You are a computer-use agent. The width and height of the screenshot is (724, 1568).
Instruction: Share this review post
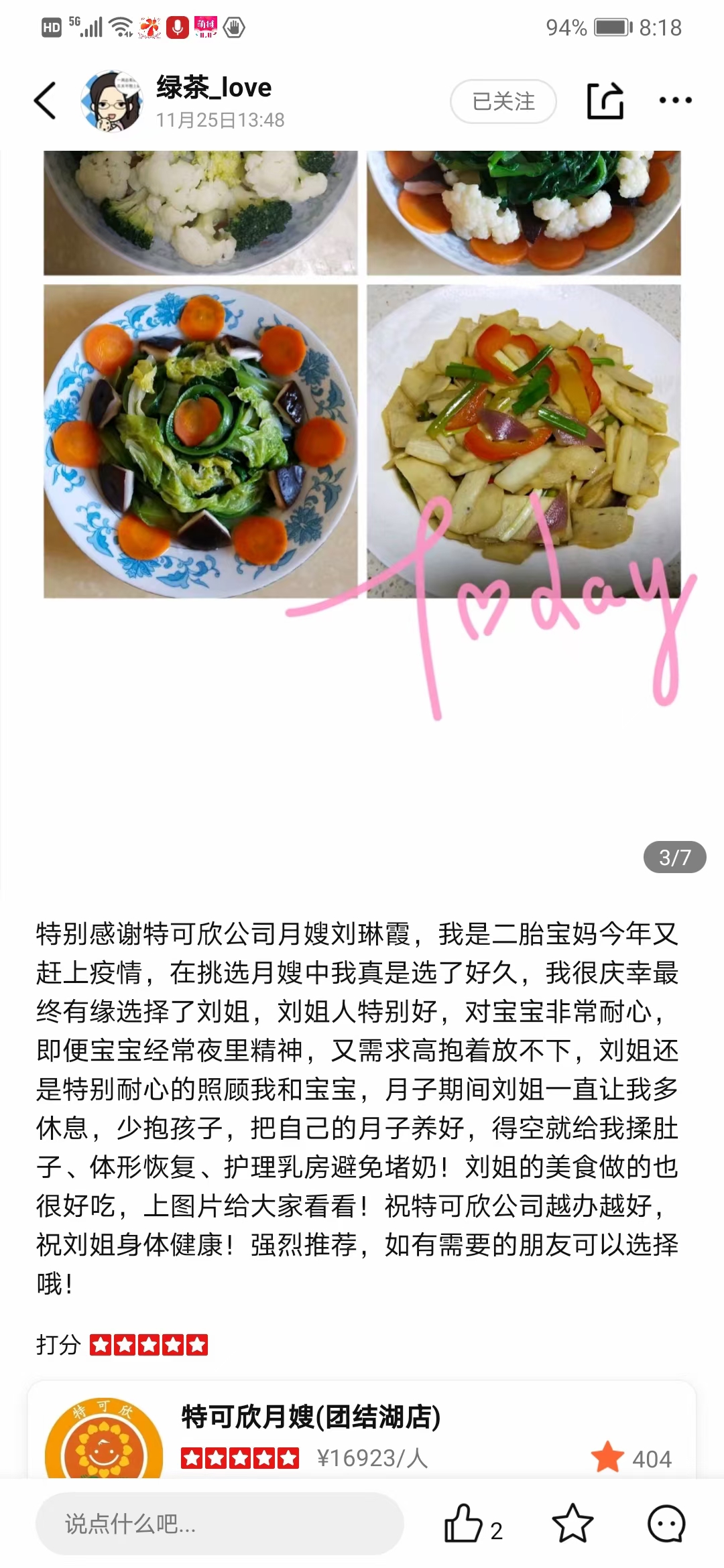(x=605, y=101)
